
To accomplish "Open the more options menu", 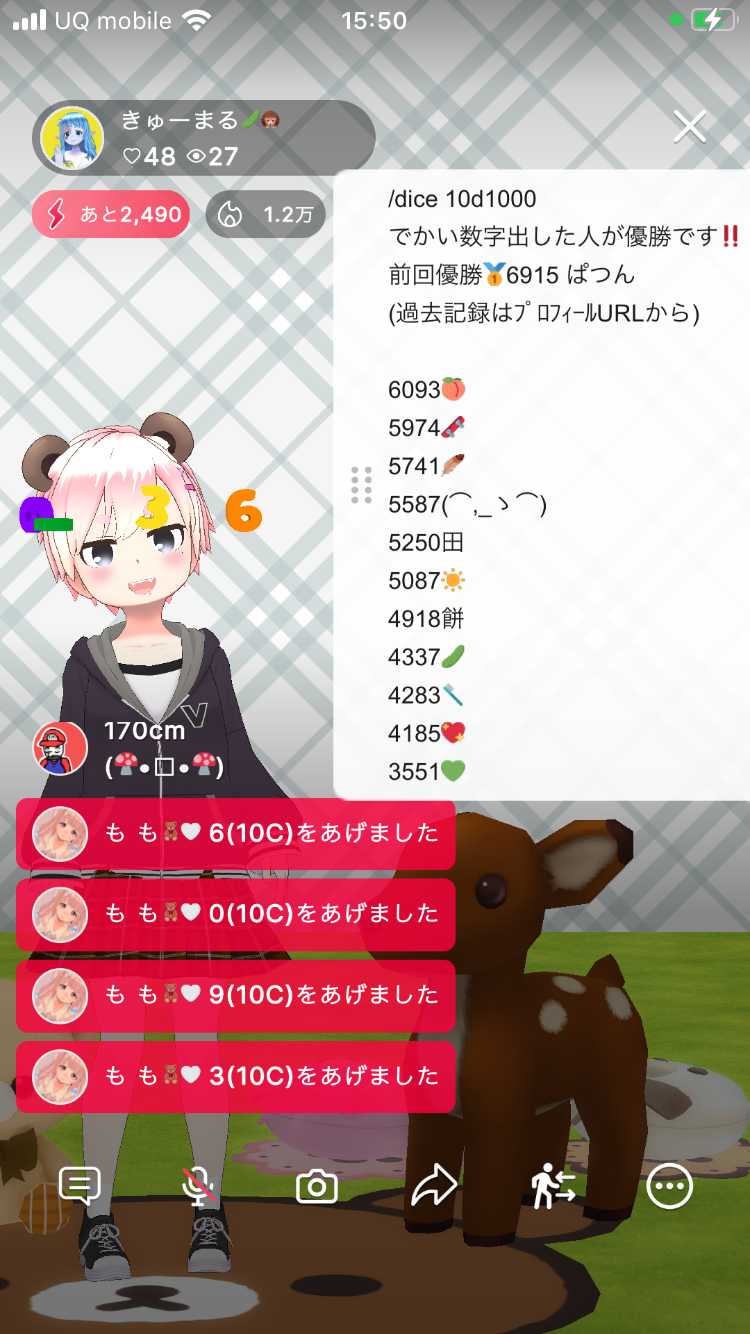I will [669, 1187].
